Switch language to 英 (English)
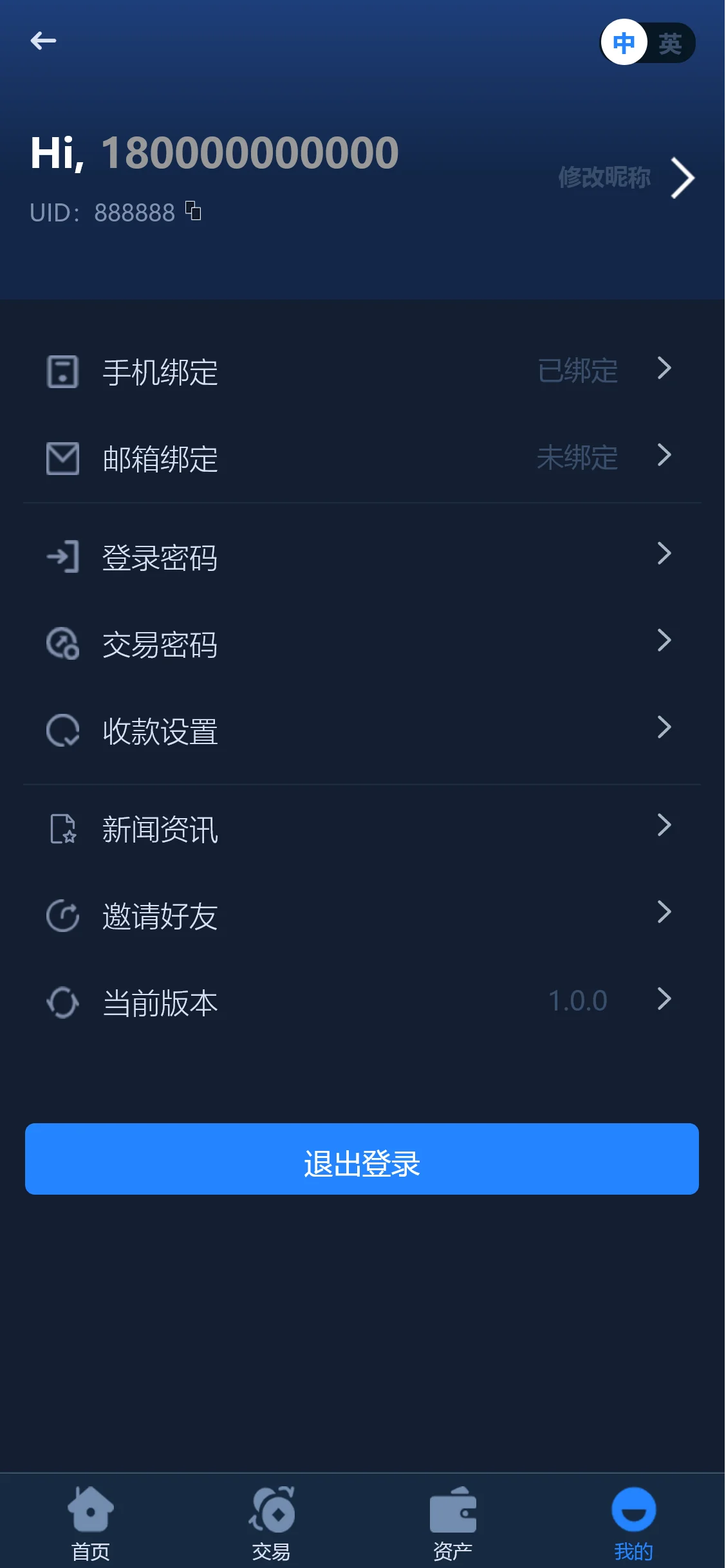This screenshot has height=1568, width=726. (670, 42)
